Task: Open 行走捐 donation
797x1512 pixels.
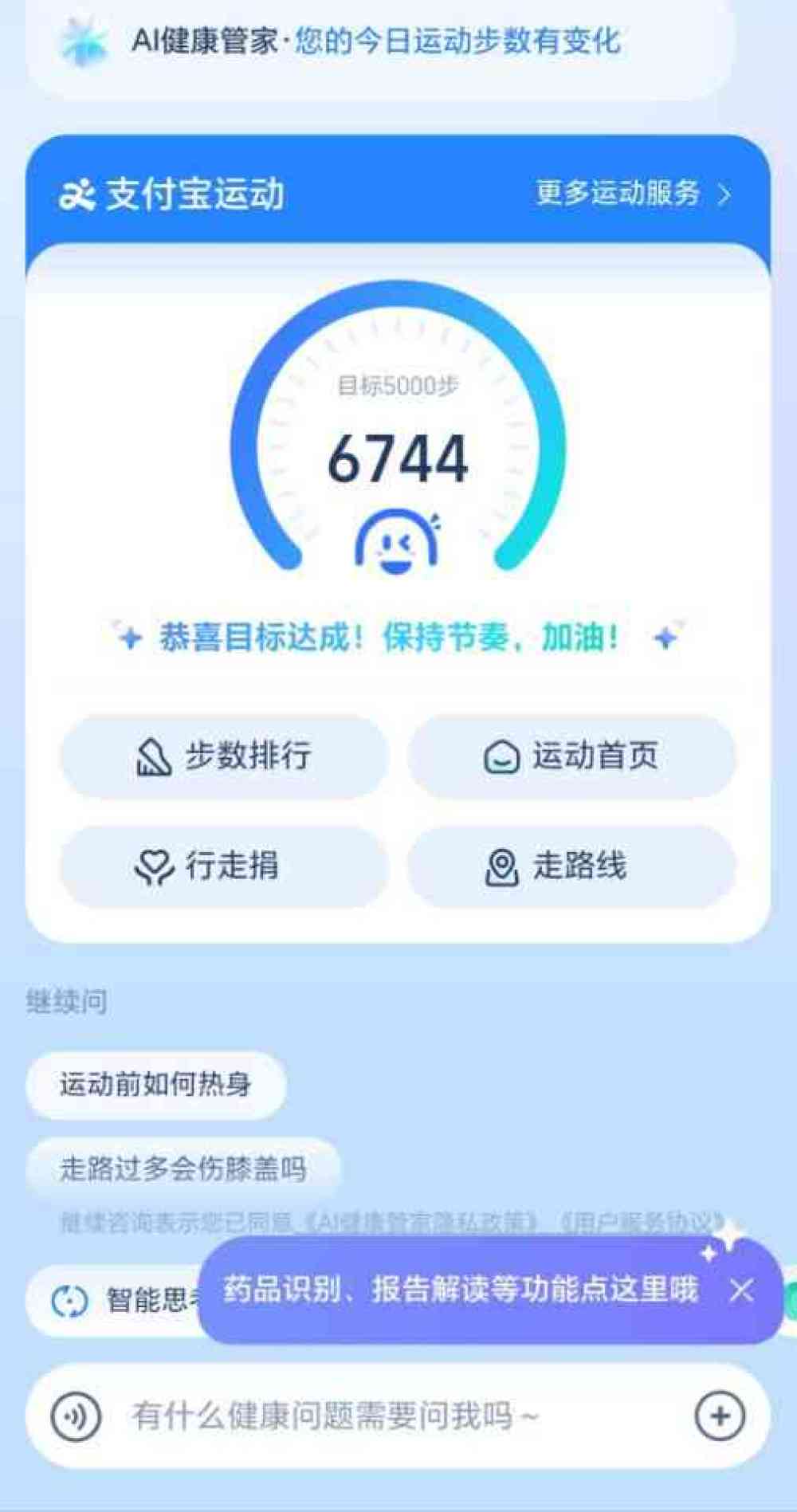Action: [224, 866]
